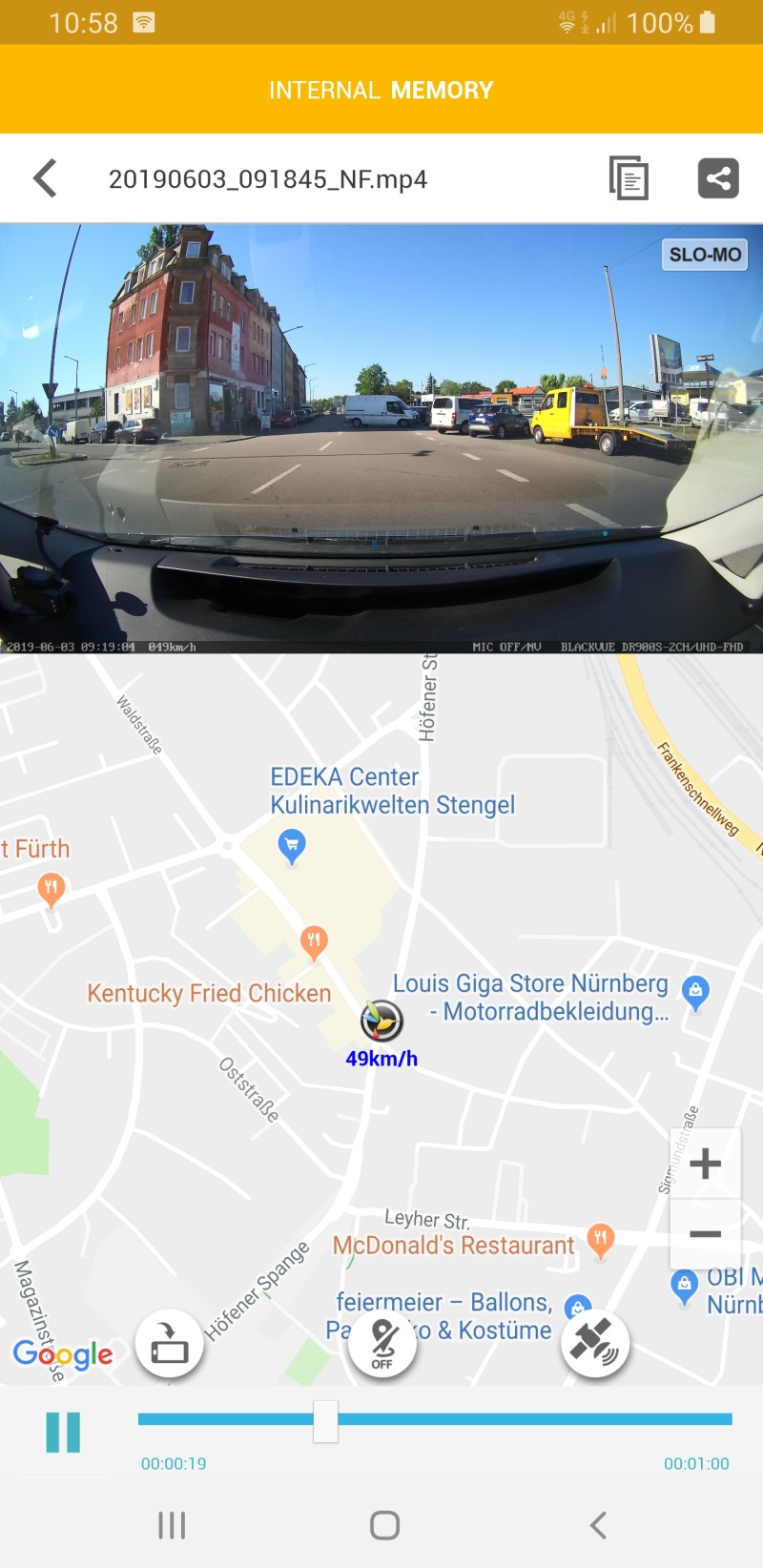This screenshot has height=1568, width=763.
Task: Pause the video playback
Action: (x=63, y=1432)
